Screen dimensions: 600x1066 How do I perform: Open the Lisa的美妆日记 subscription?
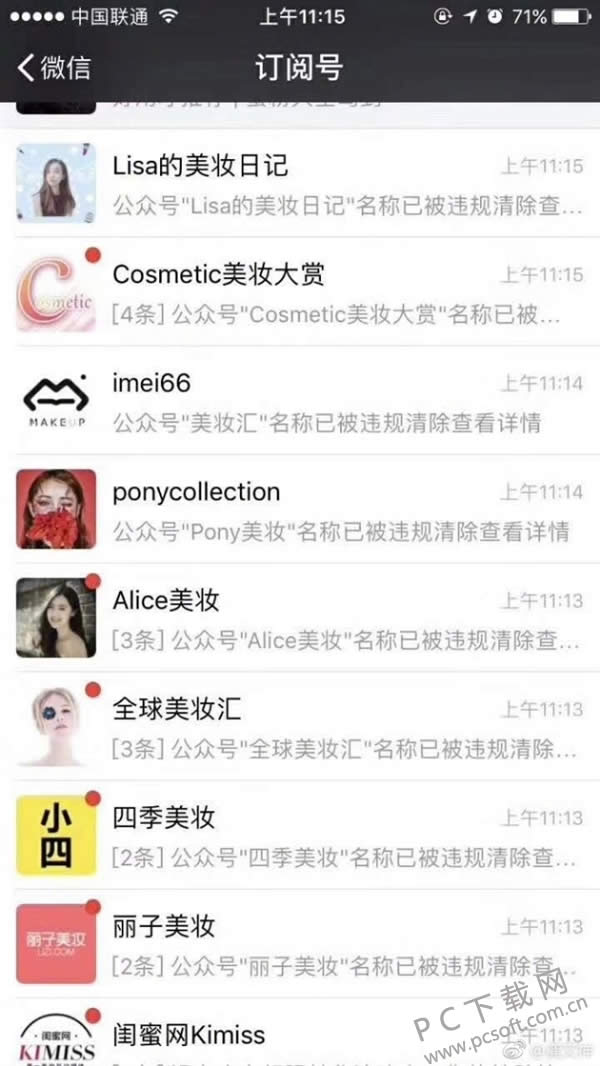pyautogui.click(x=300, y=183)
